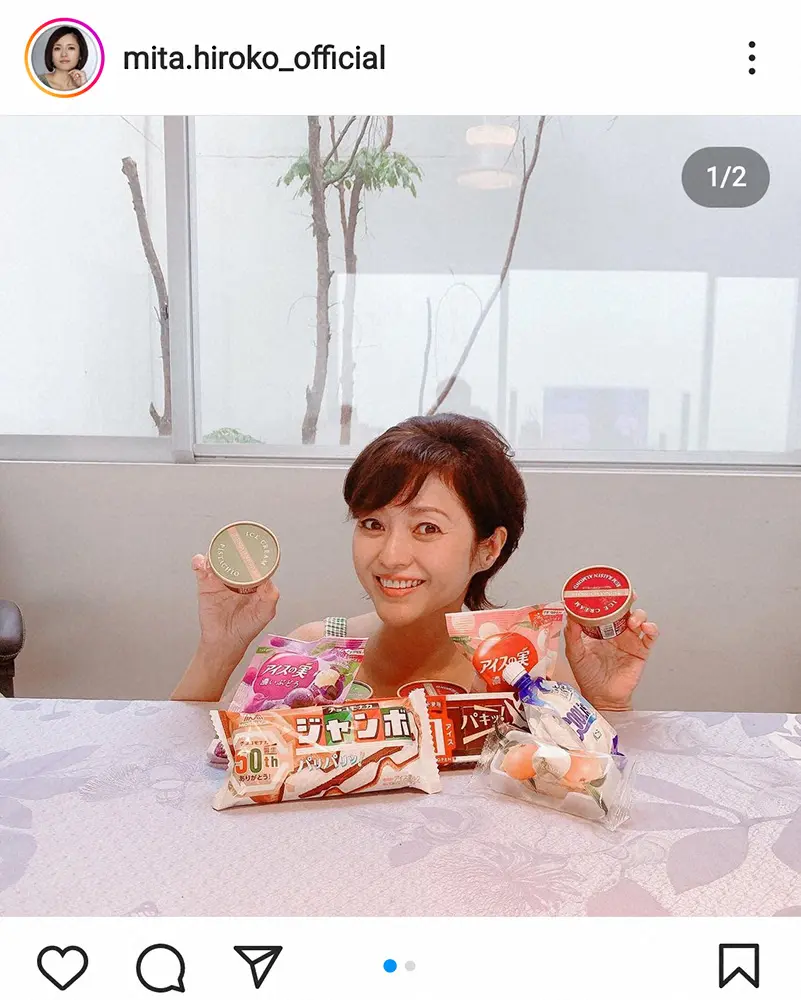Open the comments on this post
The height and width of the screenshot is (1000, 801).
click(160, 966)
